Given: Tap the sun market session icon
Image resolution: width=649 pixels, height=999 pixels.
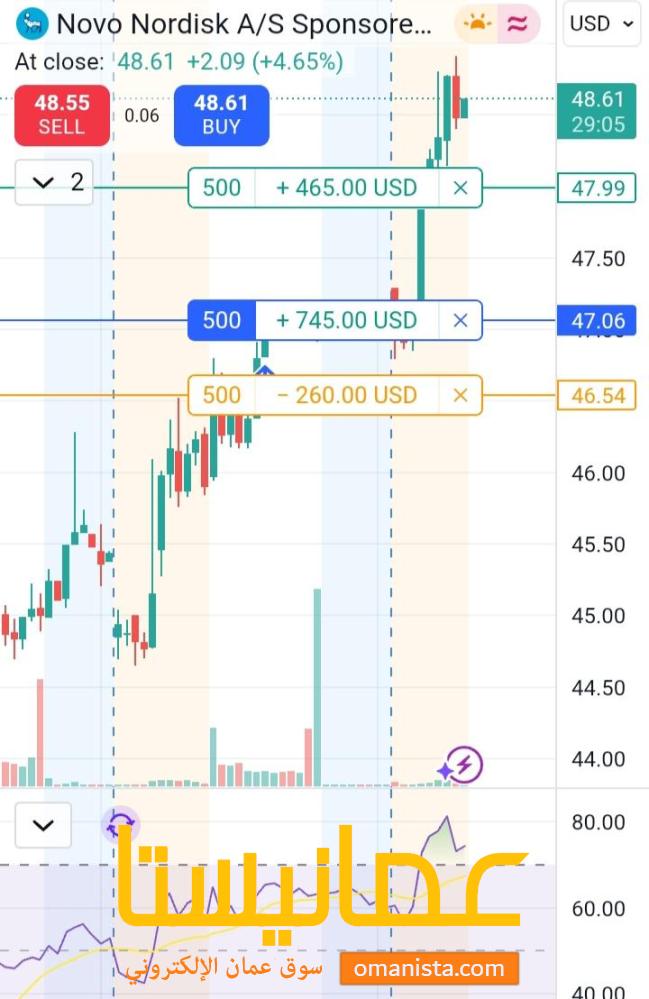Looking at the screenshot, I should pos(477,23).
